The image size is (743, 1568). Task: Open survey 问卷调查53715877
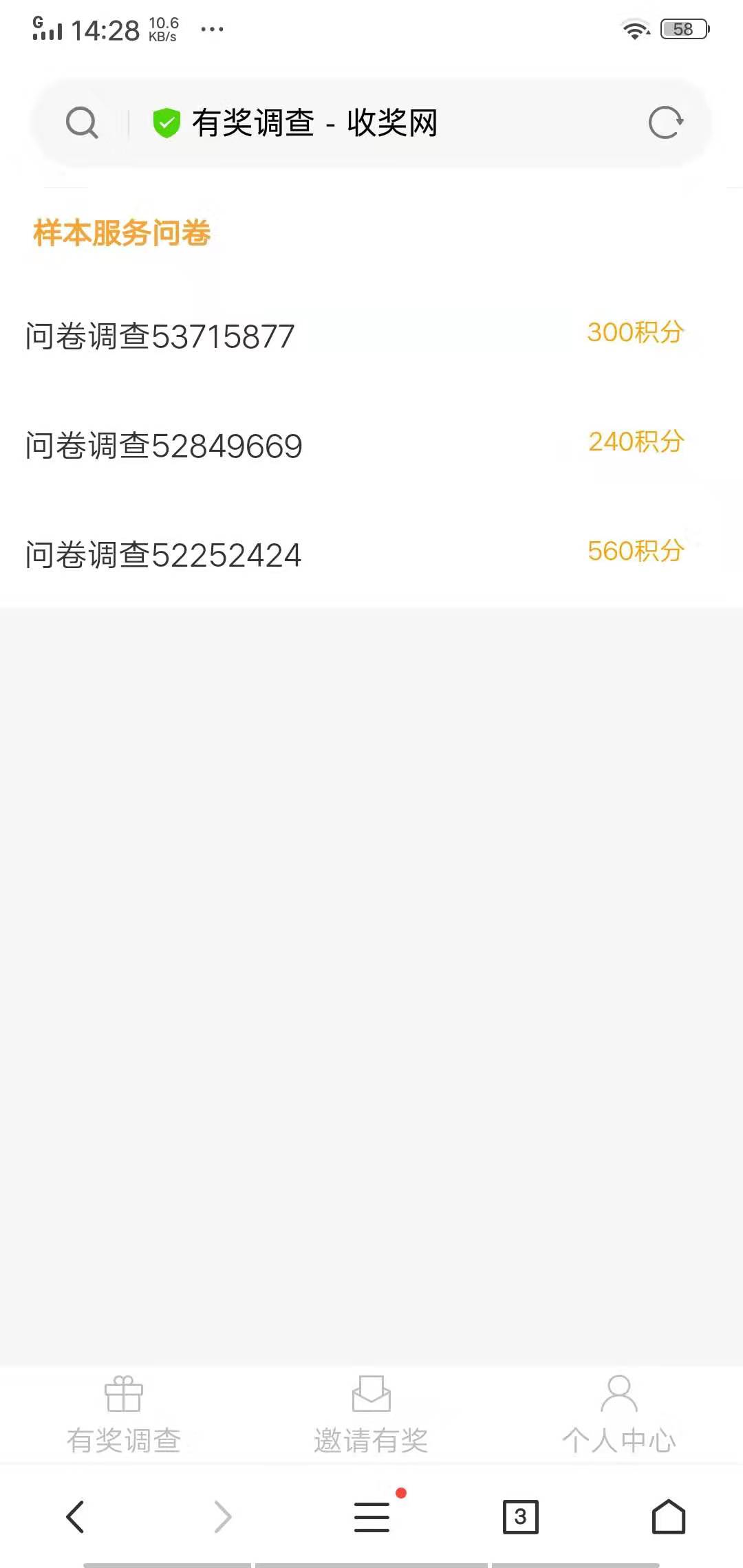coord(159,336)
